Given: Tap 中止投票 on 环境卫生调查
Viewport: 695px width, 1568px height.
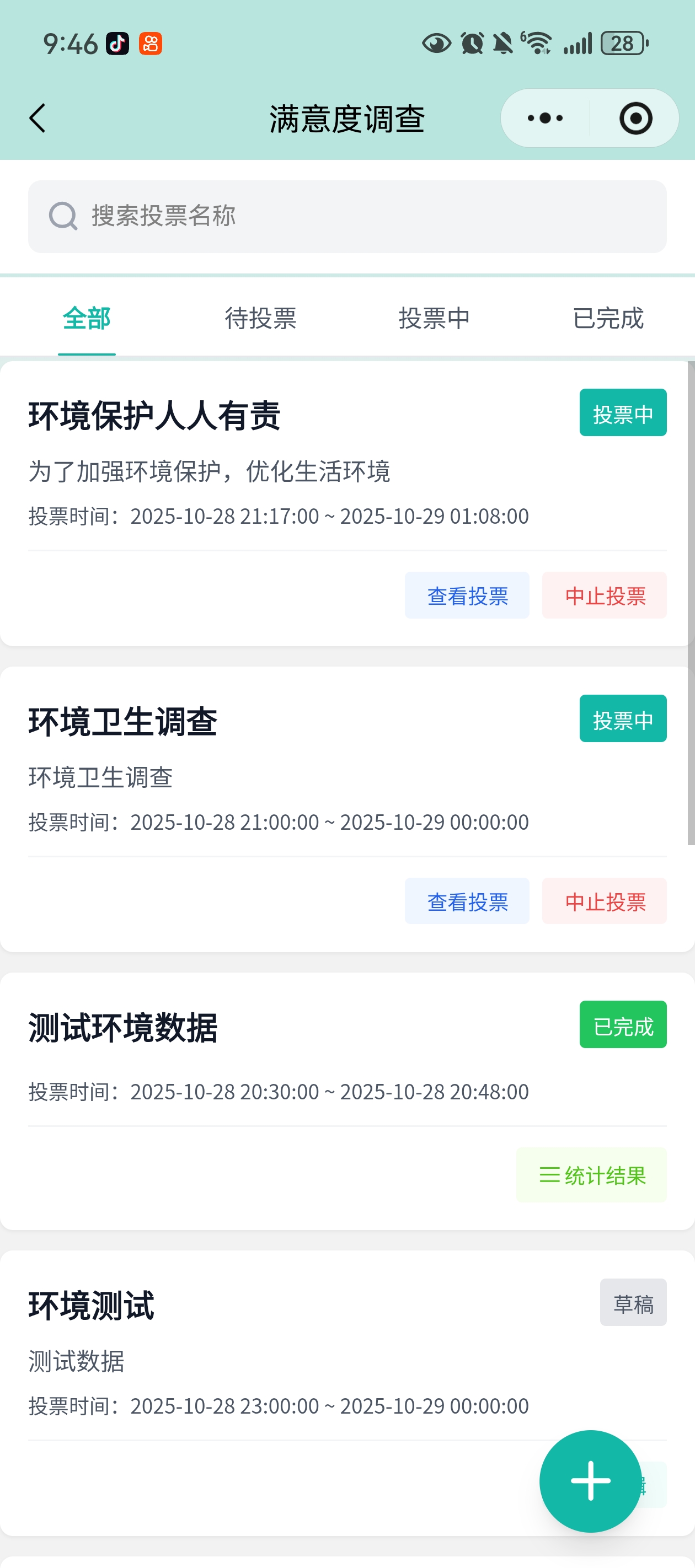Looking at the screenshot, I should [x=604, y=901].
